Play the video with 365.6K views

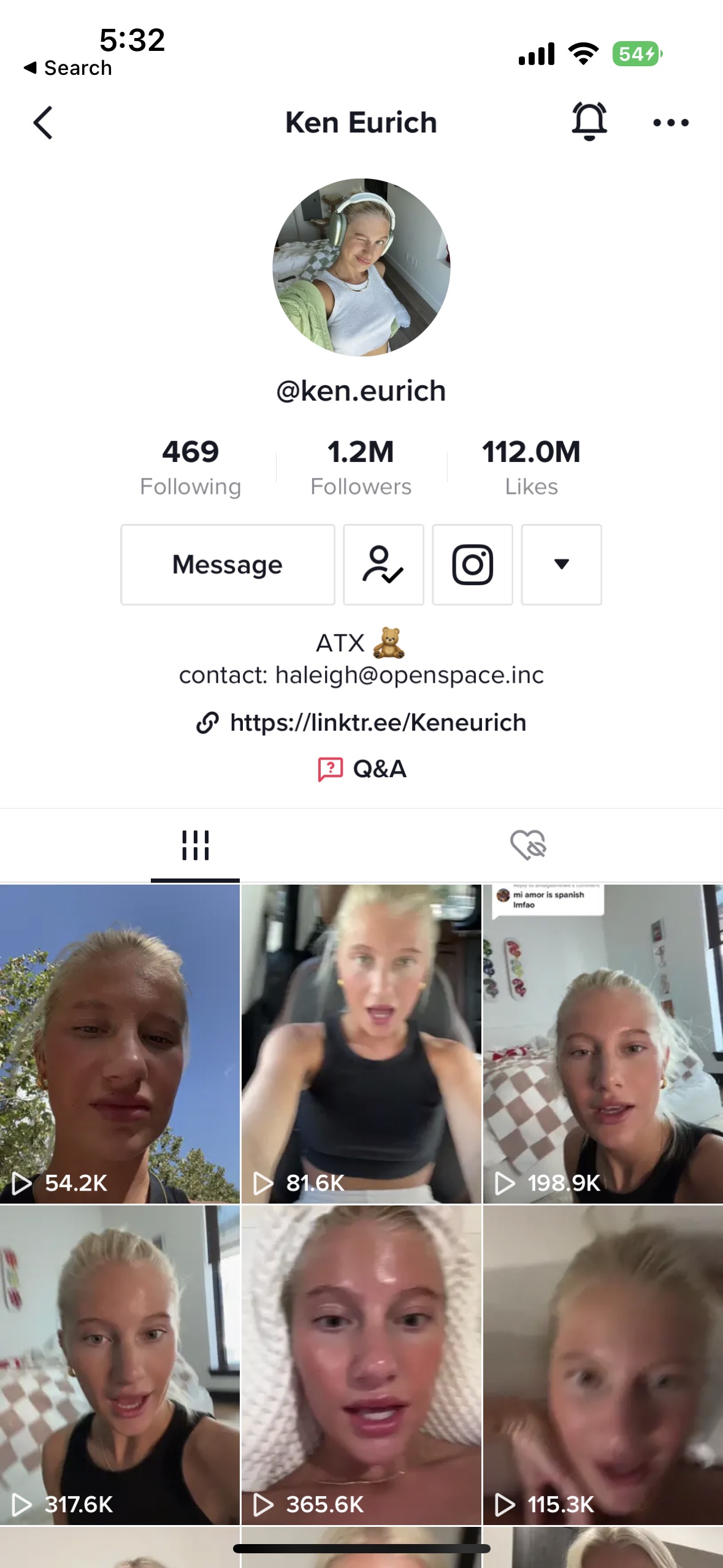[x=361, y=1364]
